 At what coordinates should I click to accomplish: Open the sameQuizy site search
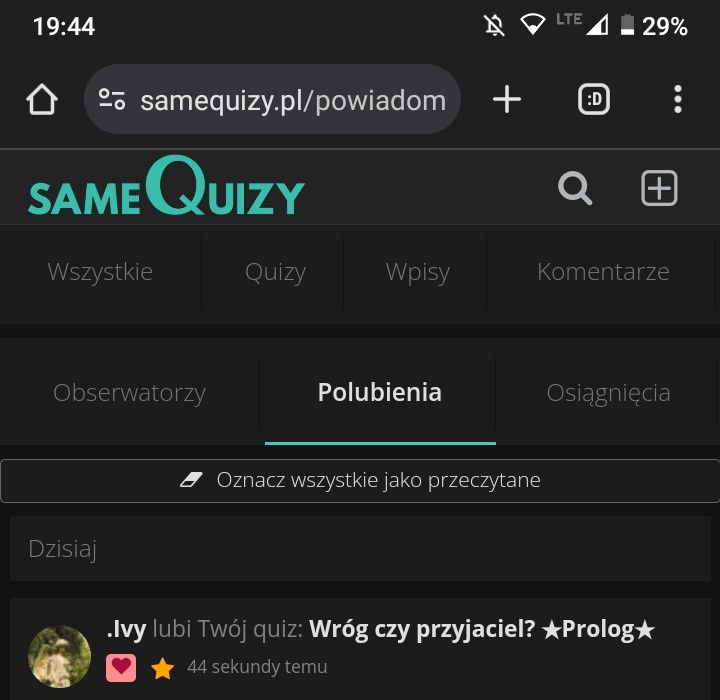pos(575,188)
